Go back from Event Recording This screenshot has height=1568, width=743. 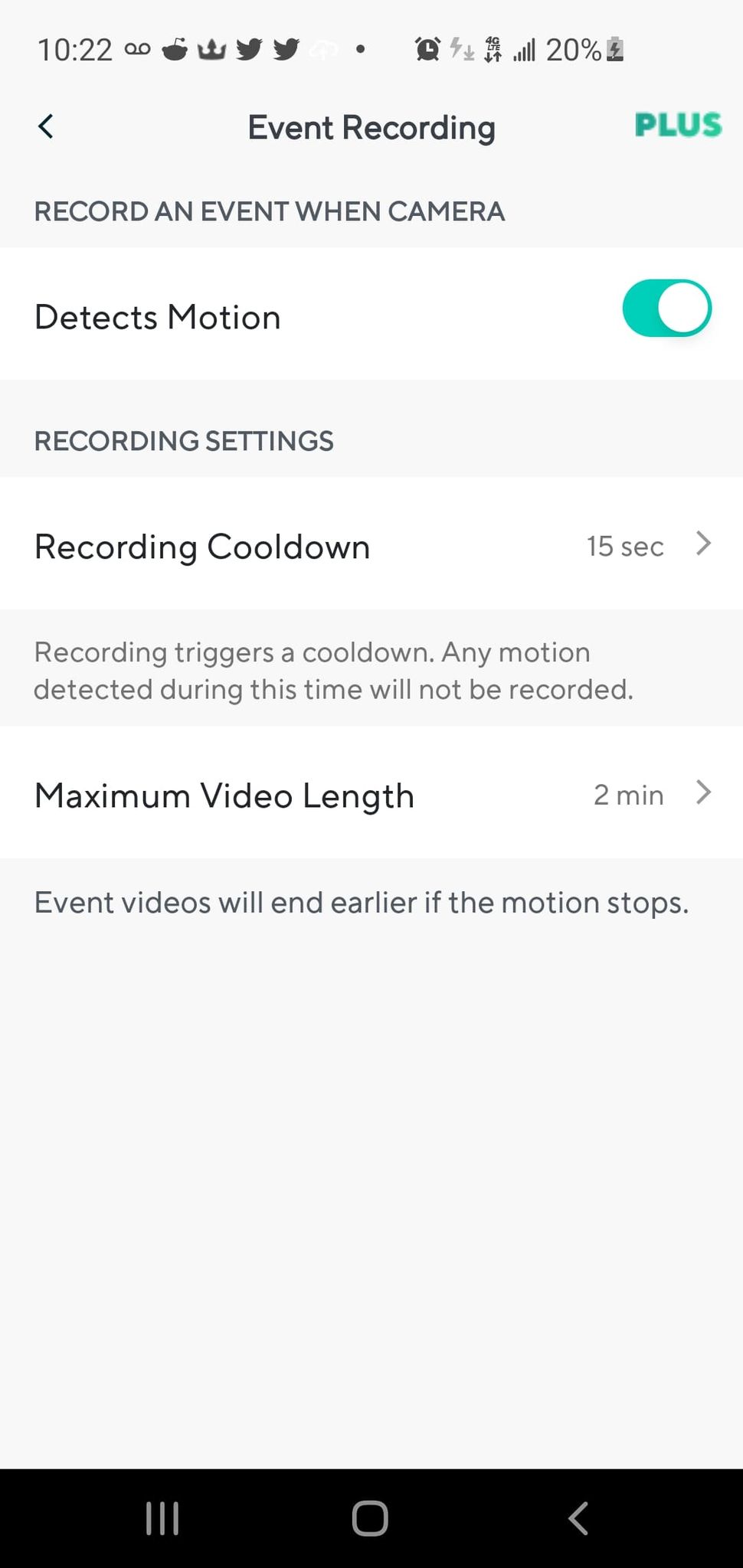point(46,126)
